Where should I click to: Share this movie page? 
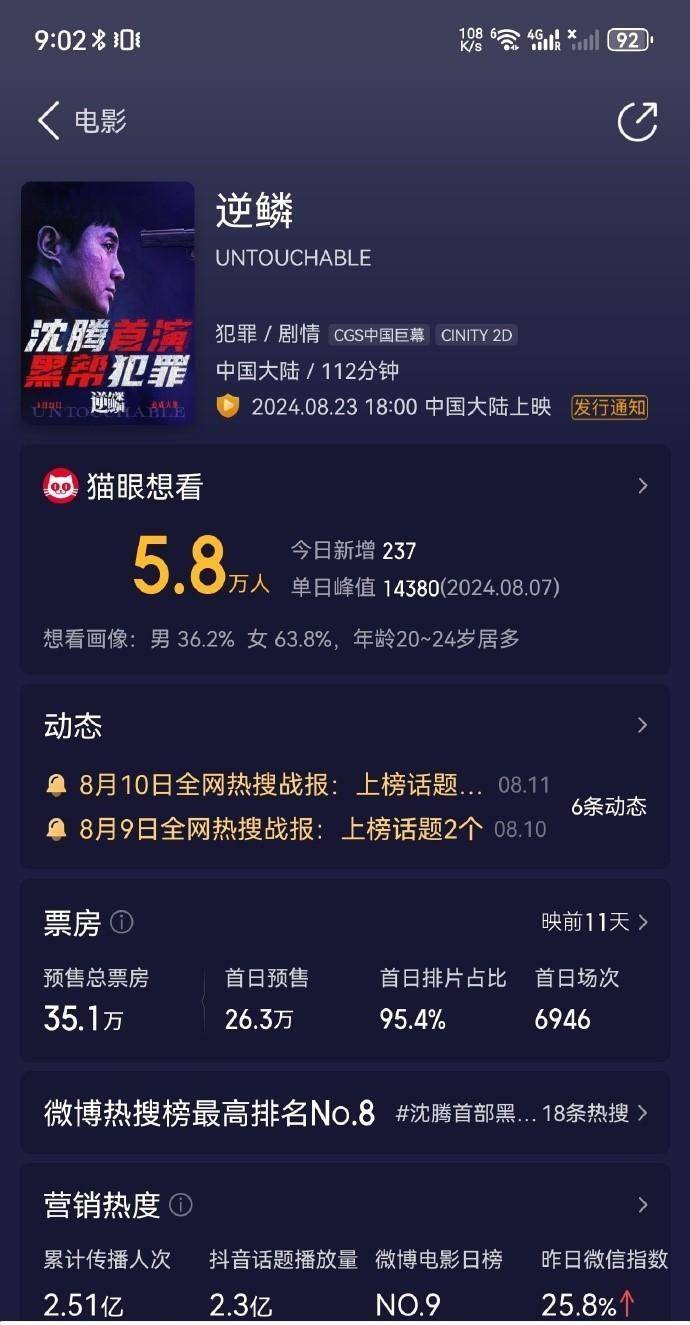click(x=637, y=122)
